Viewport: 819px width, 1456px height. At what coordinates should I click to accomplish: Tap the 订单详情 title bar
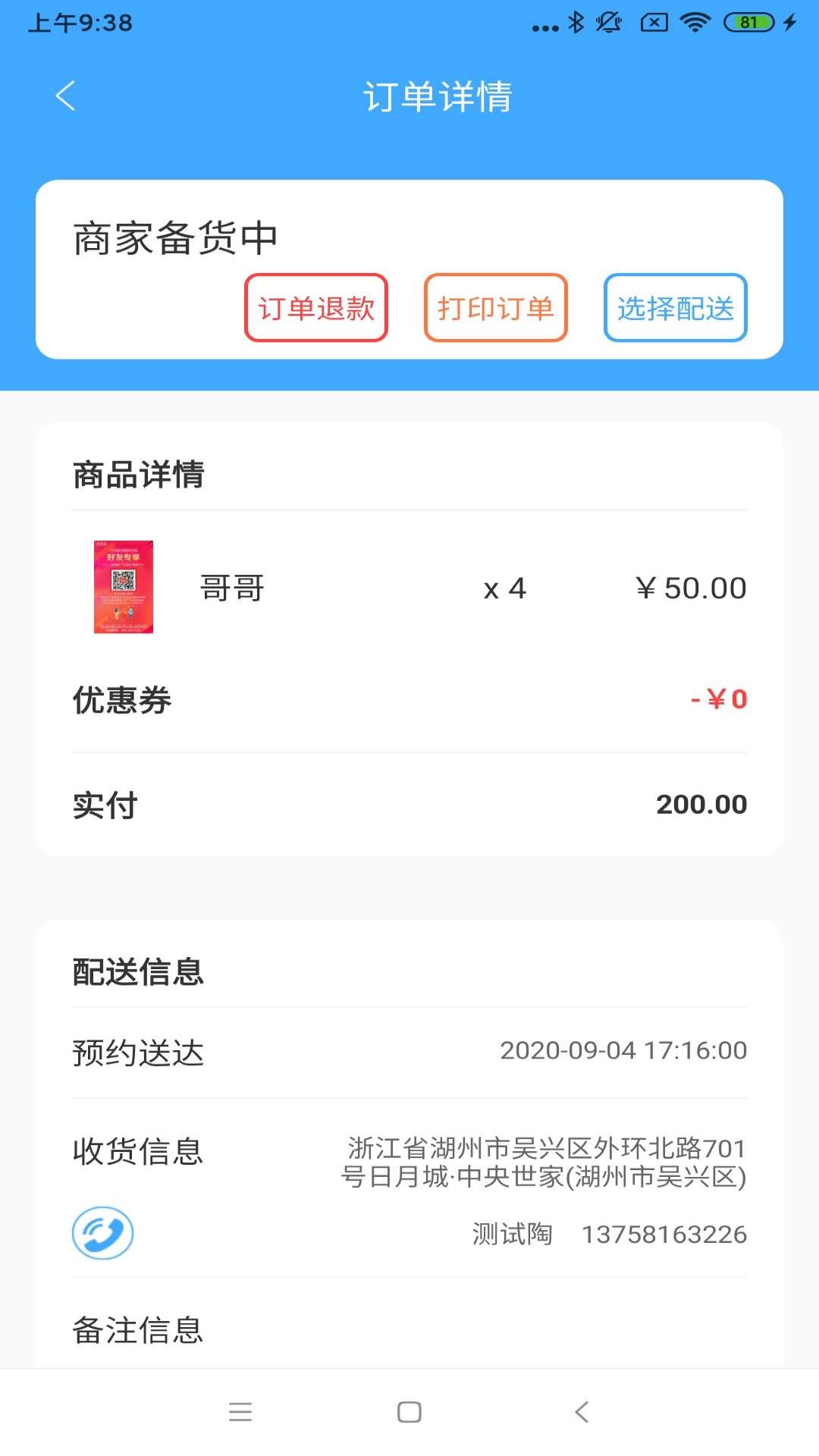pyautogui.click(x=440, y=97)
